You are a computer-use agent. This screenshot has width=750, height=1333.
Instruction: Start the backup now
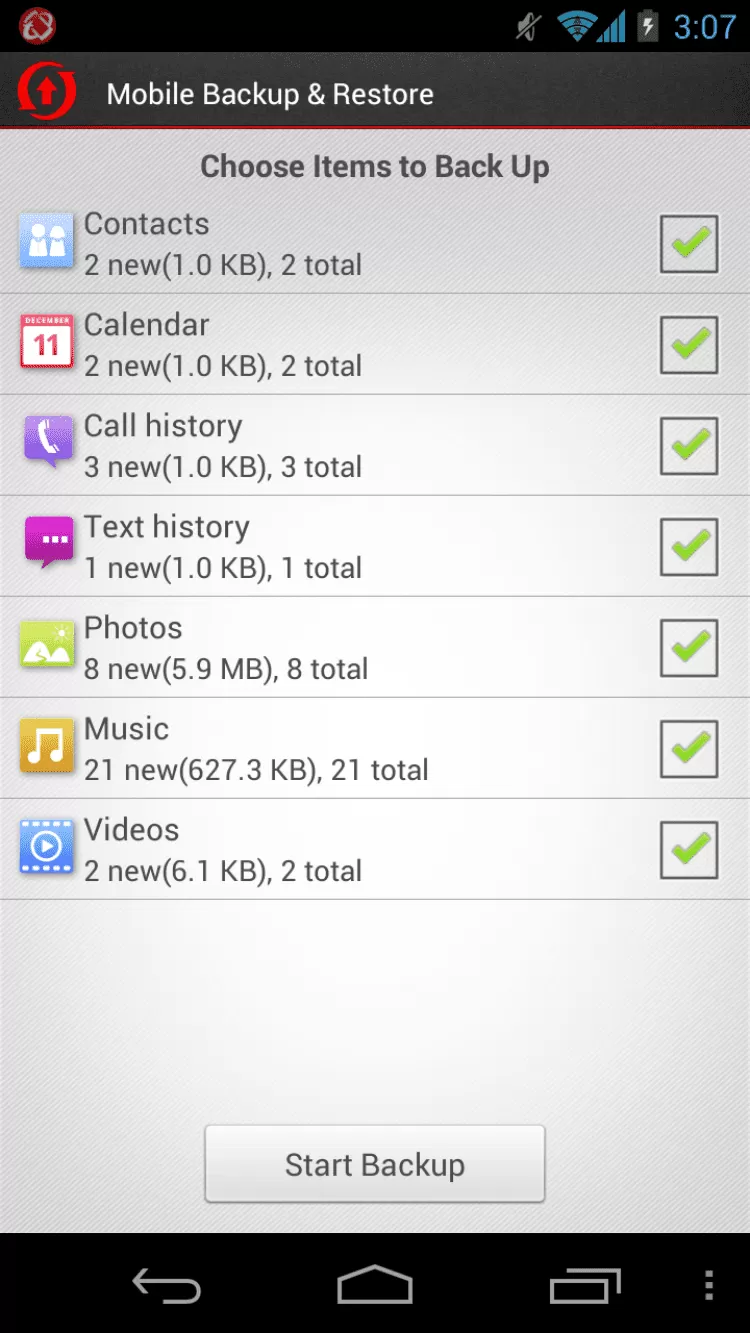375,1164
